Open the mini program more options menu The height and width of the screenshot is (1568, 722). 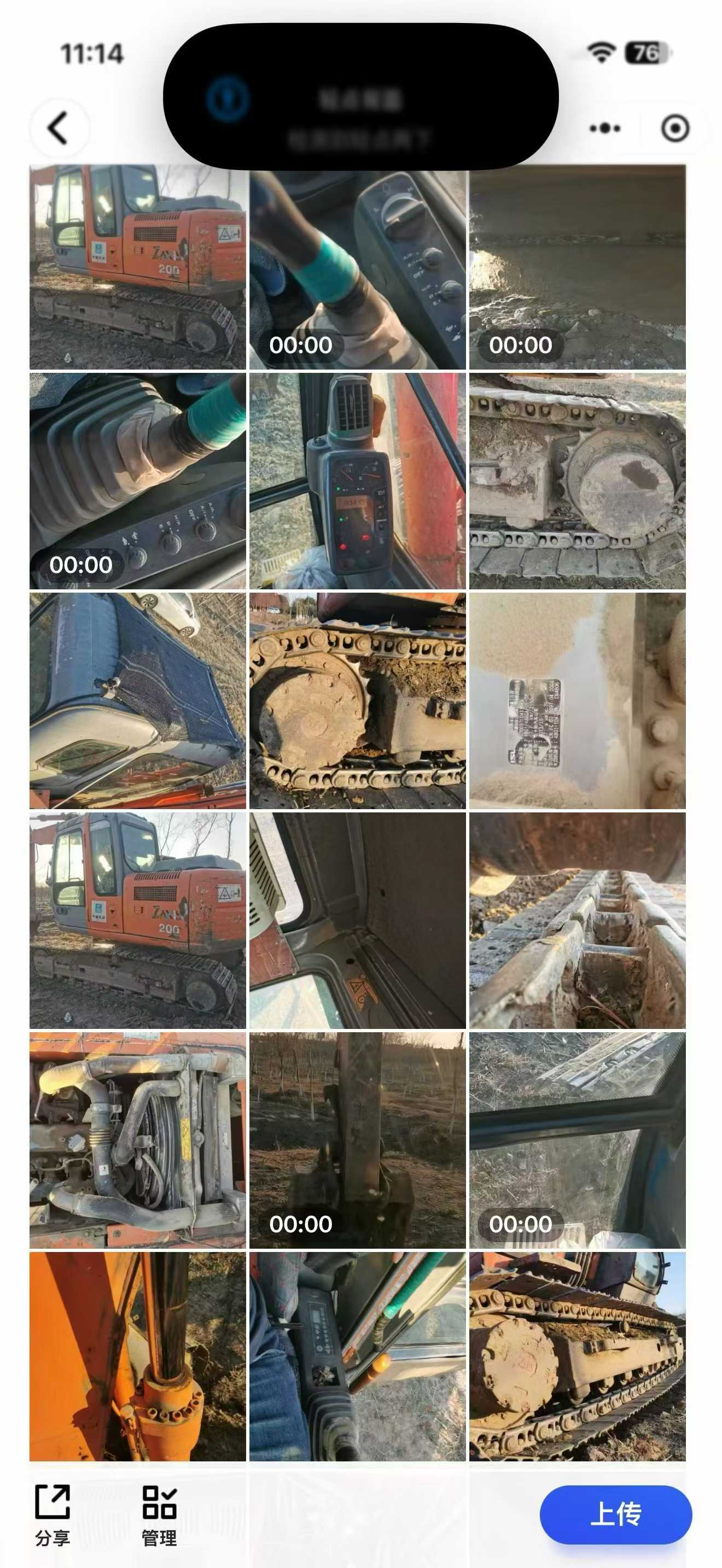pyautogui.click(x=604, y=128)
